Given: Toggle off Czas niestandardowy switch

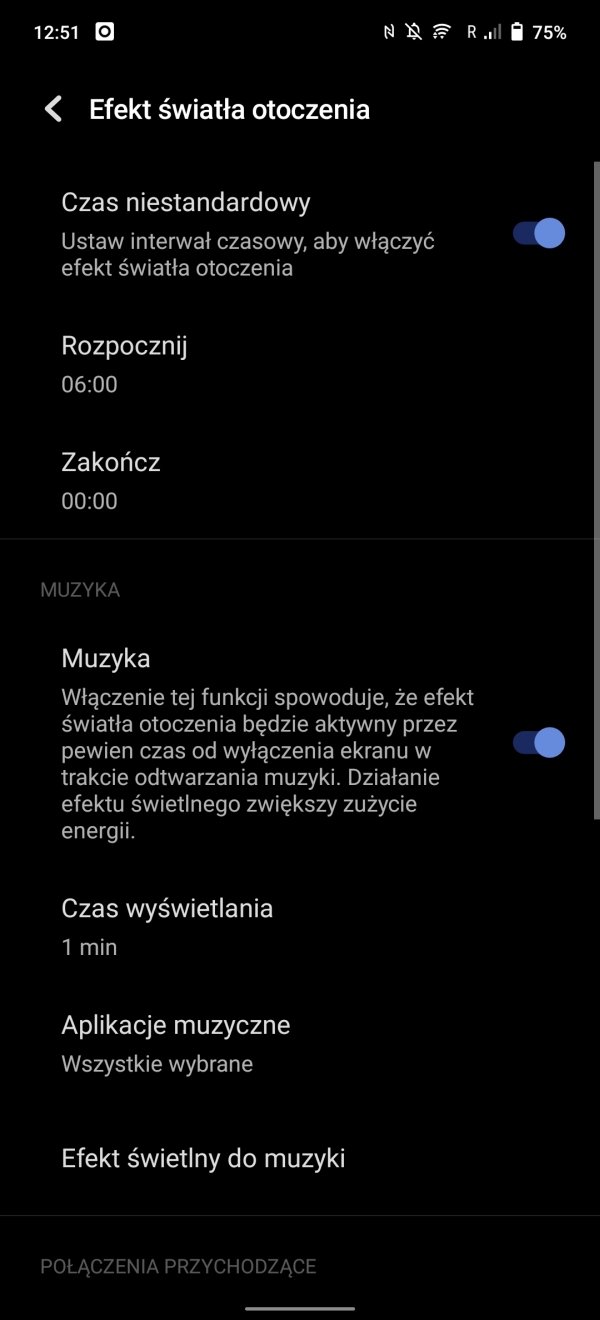Looking at the screenshot, I should tap(539, 233).
